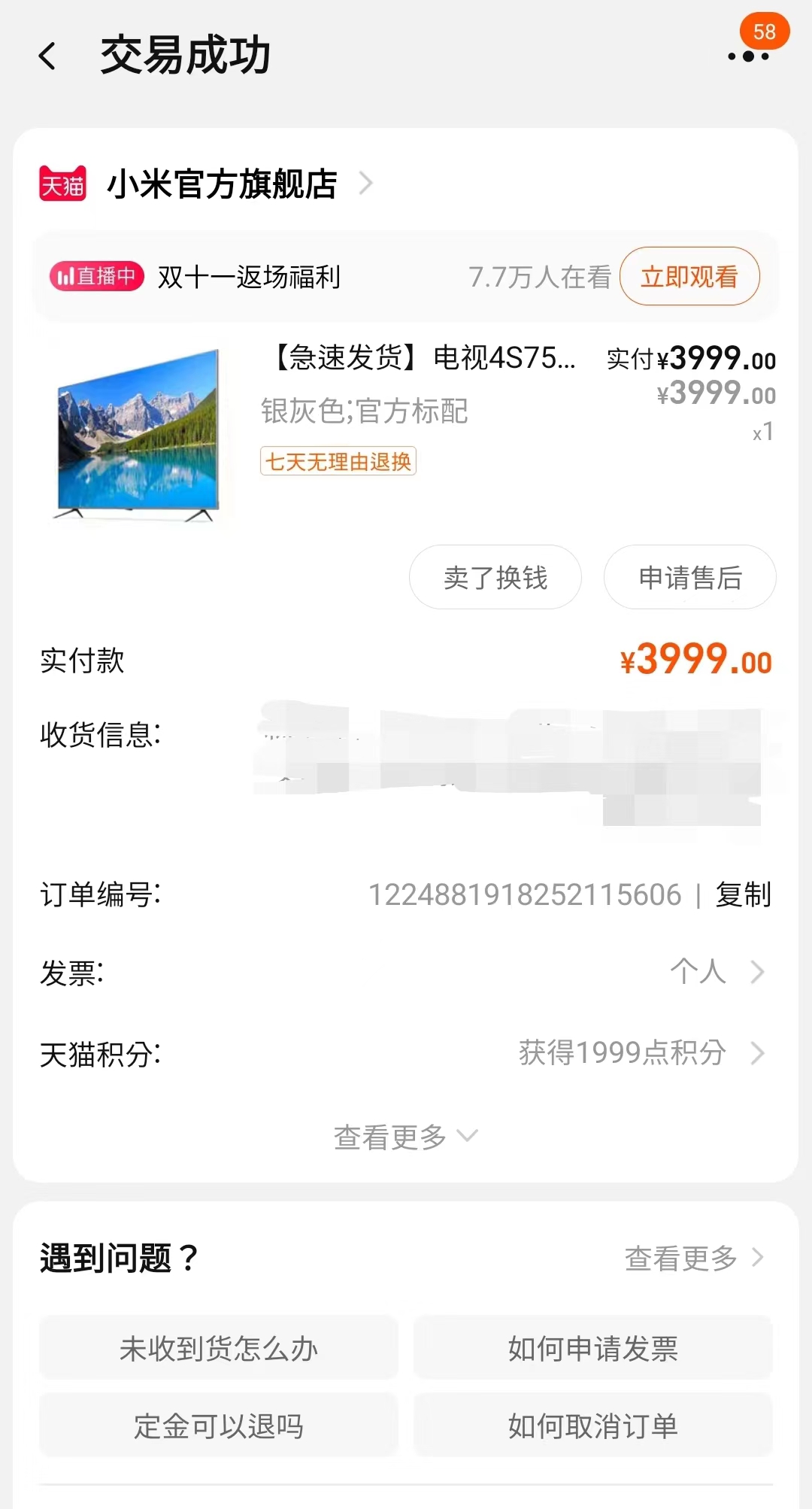The image size is (812, 1509).
Task: Open the three-dot overflow menu
Action: pos(748,56)
